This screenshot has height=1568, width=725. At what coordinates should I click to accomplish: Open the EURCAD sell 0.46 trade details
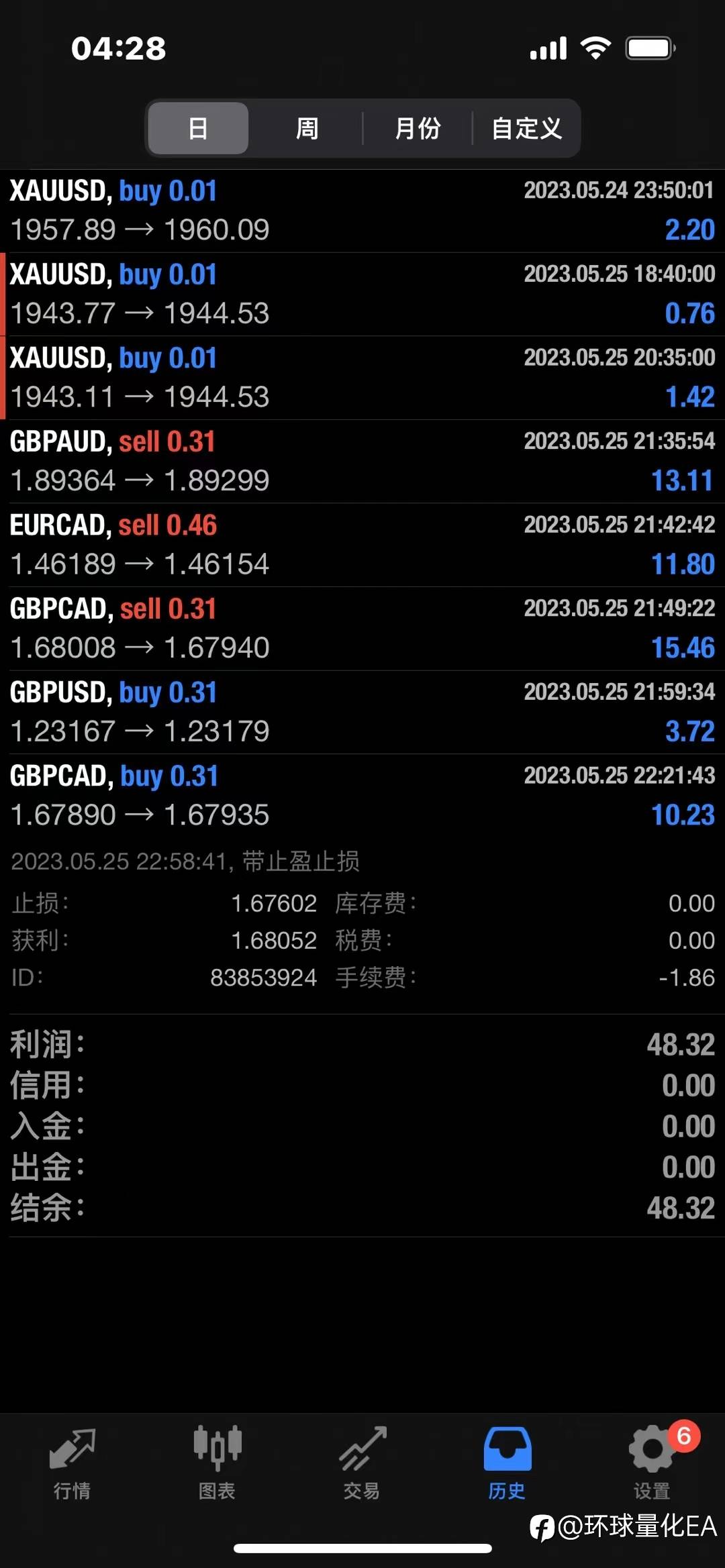(362, 545)
